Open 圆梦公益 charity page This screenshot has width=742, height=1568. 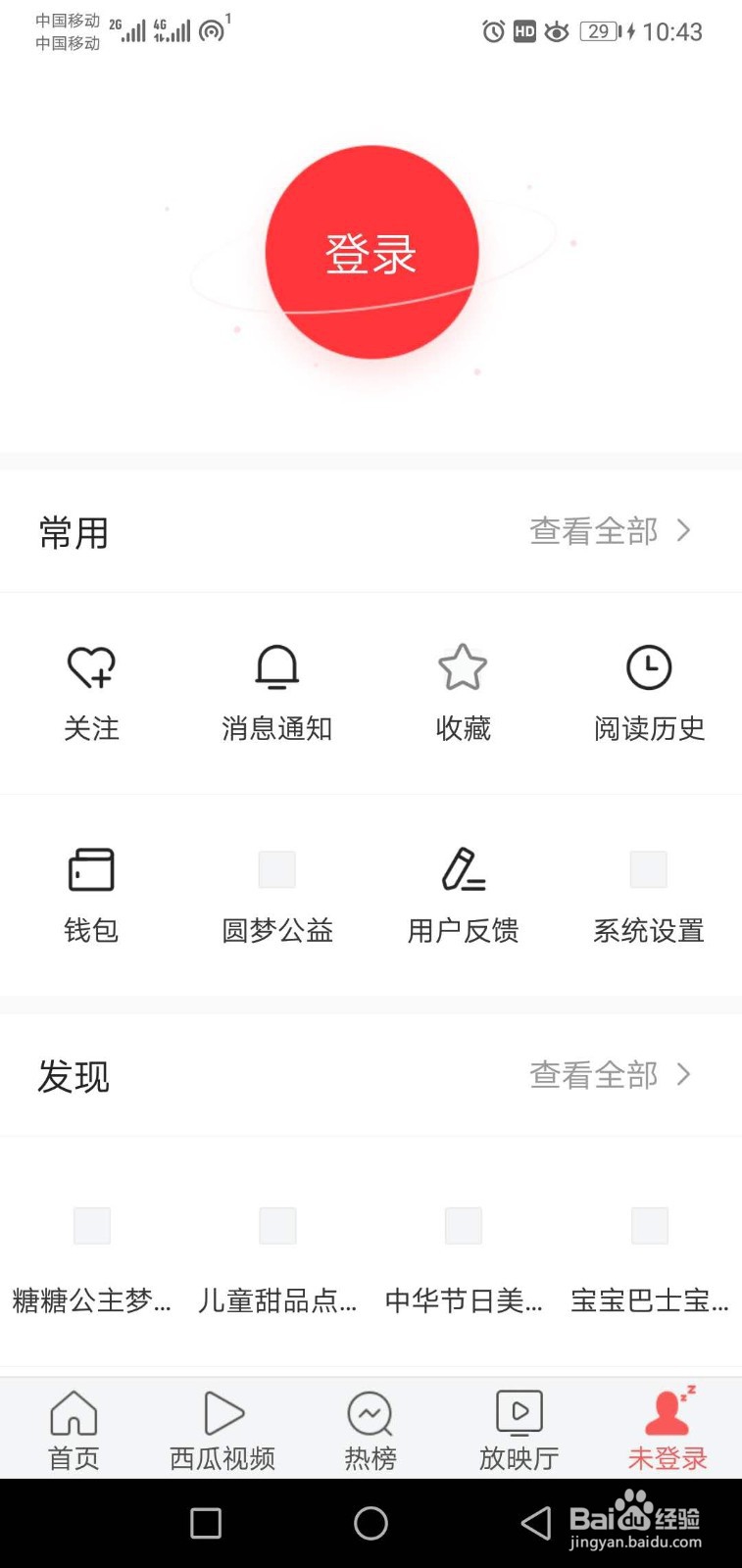pos(277,894)
